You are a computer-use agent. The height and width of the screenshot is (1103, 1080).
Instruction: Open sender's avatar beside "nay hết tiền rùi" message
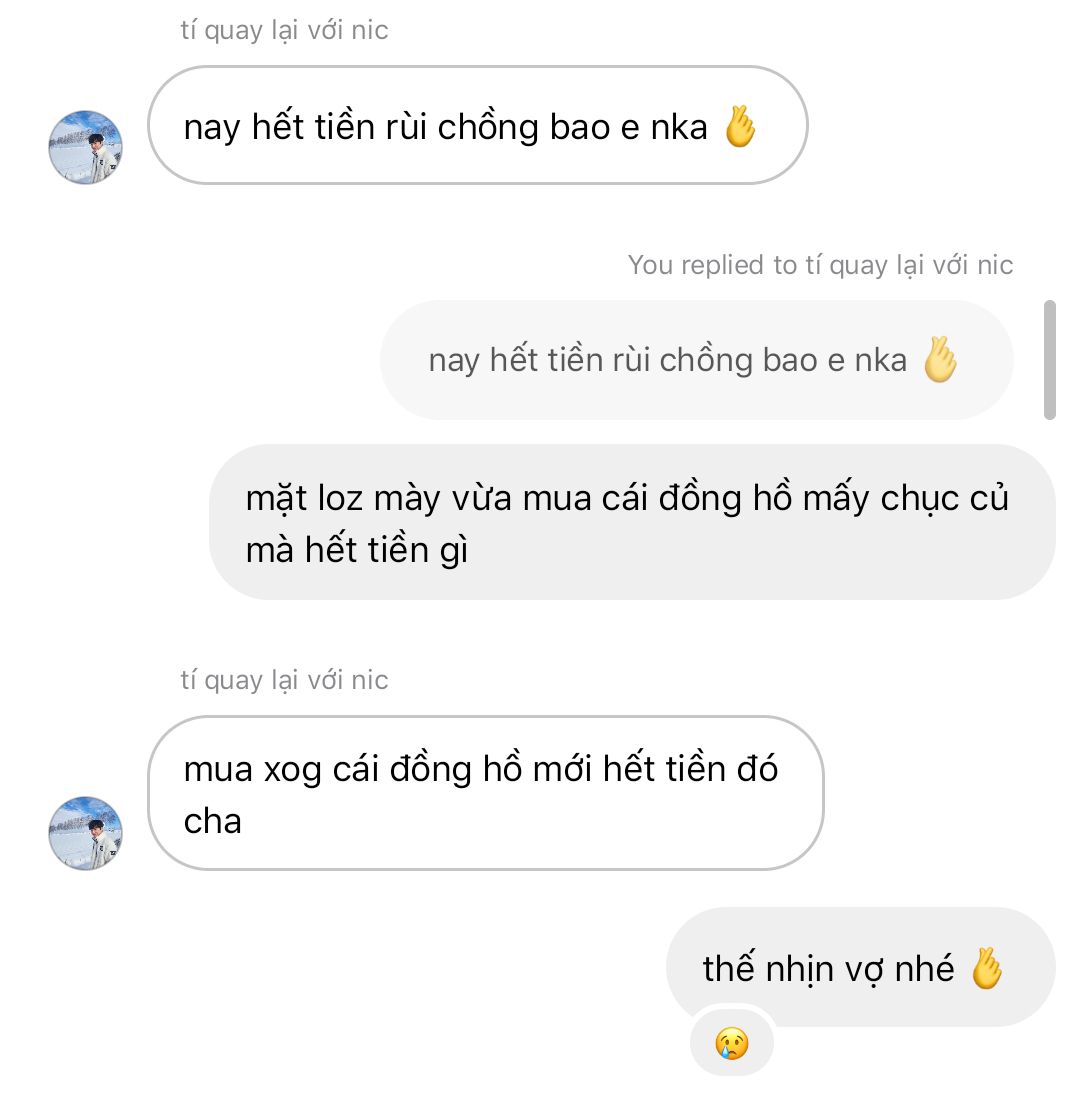[x=85, y=147]
